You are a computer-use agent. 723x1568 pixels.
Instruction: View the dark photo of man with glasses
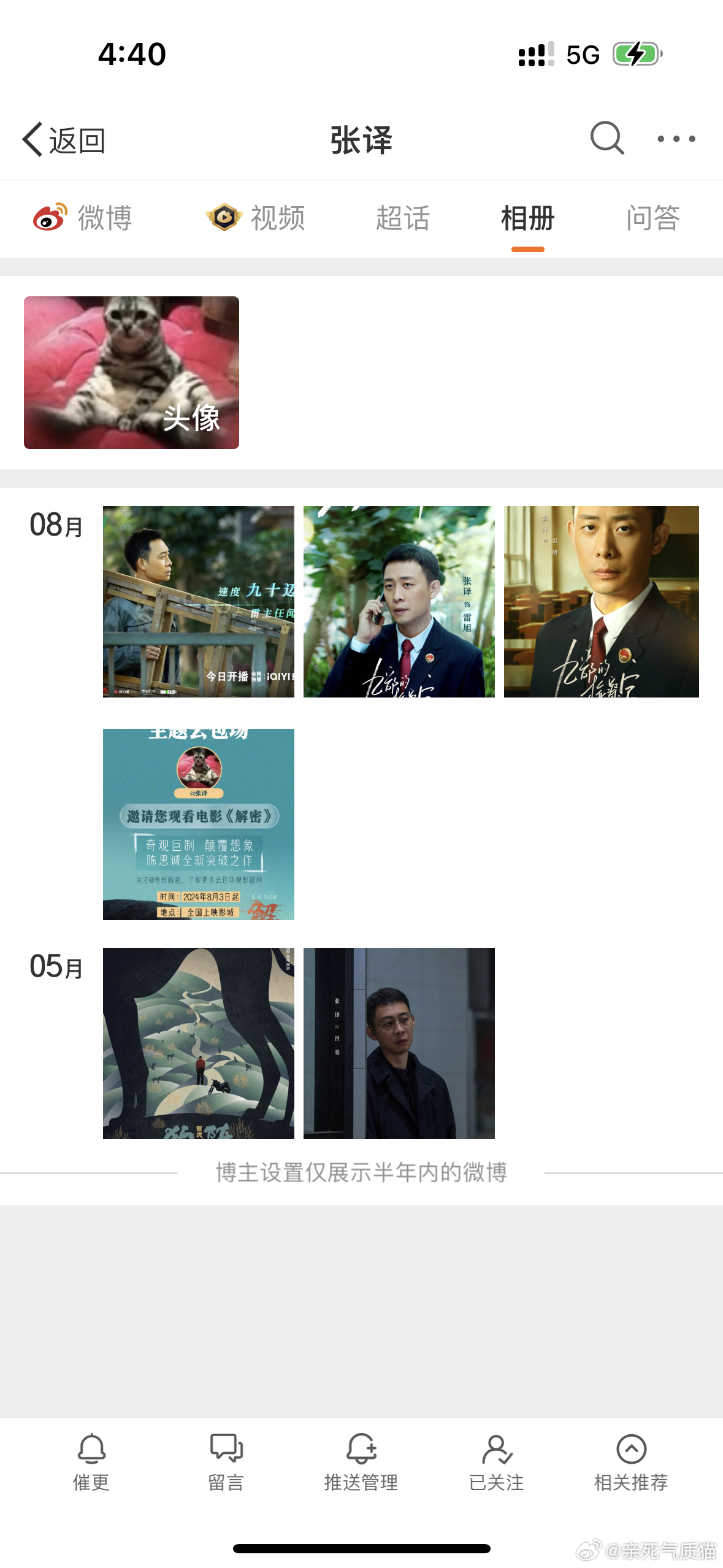pos(399,1043)
